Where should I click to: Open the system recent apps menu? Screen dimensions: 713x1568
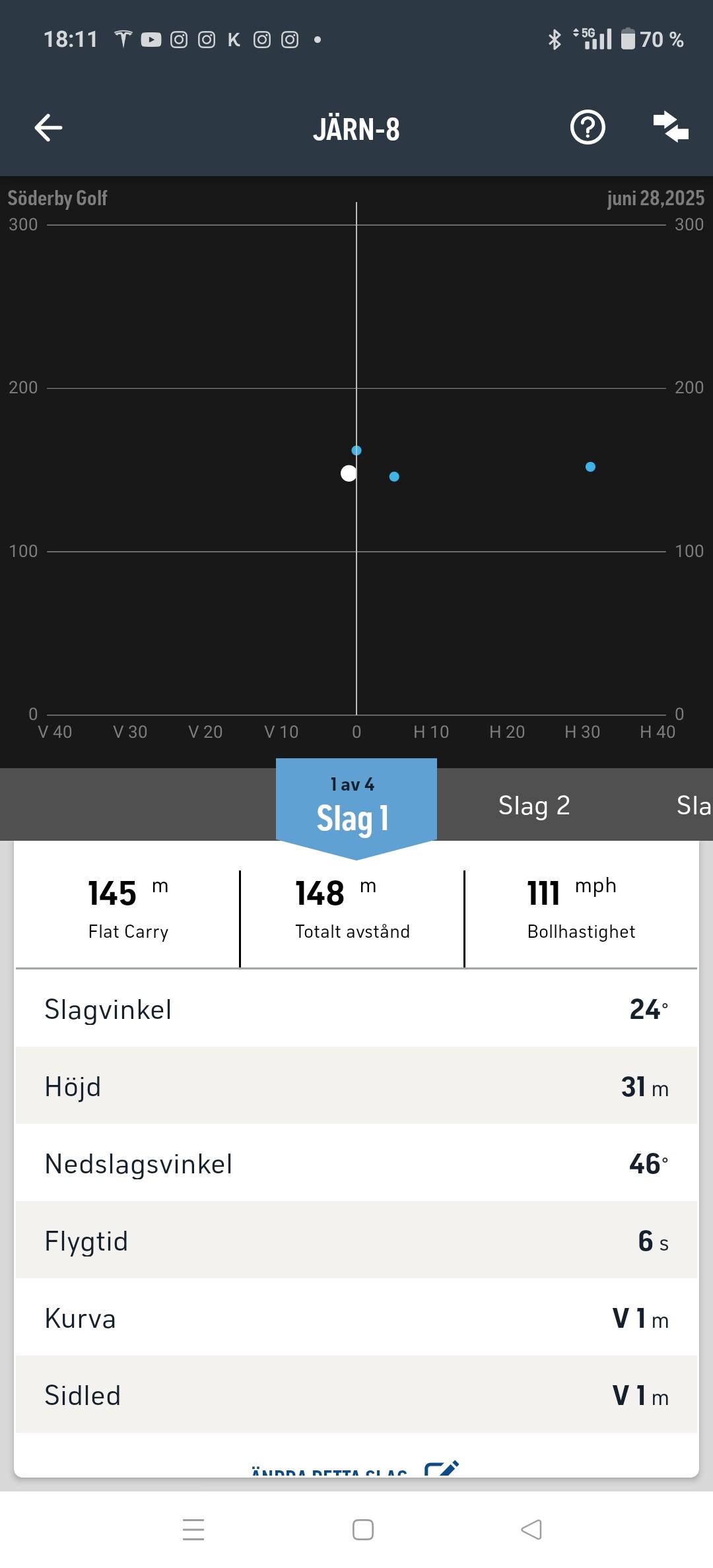click(193, 1529)
